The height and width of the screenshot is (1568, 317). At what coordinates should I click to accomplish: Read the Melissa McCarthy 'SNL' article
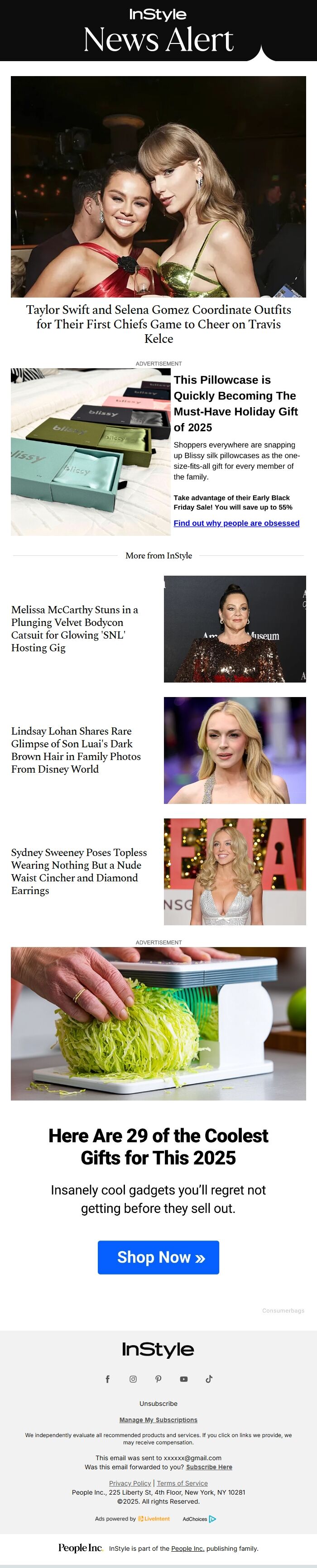click(75, 628)
